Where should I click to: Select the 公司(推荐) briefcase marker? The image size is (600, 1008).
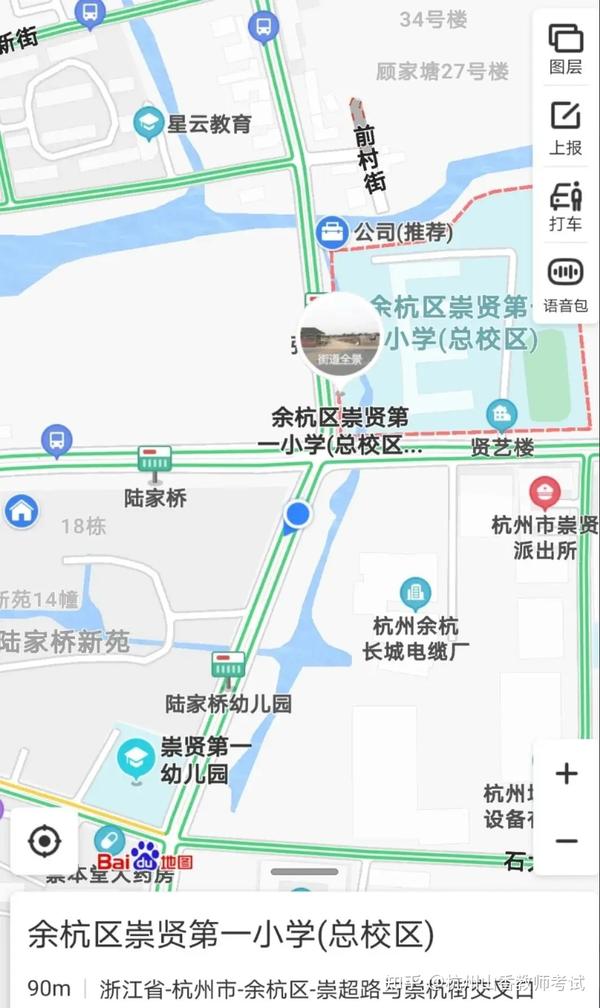tap(332, 232)
